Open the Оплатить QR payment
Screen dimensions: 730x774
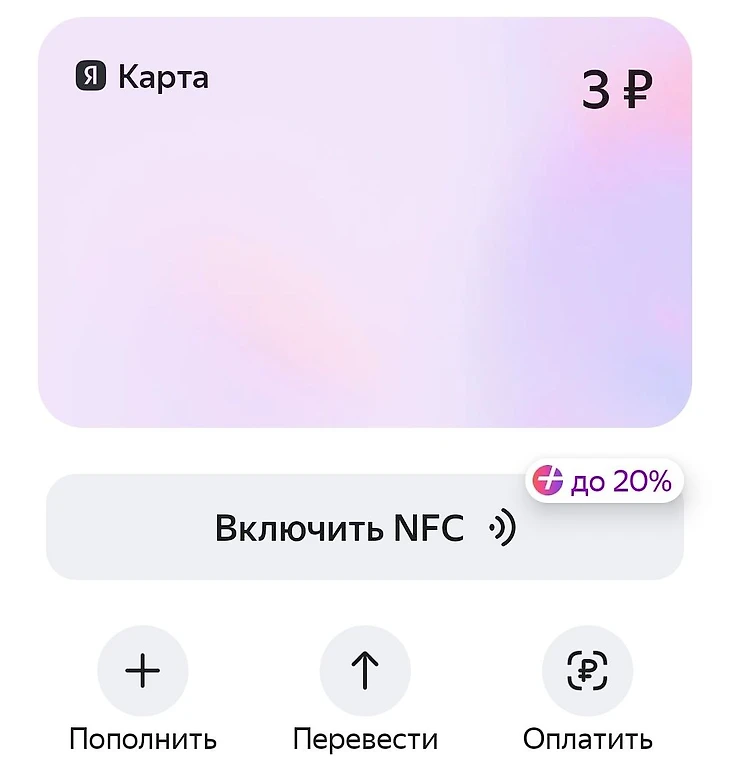point(587,671)
